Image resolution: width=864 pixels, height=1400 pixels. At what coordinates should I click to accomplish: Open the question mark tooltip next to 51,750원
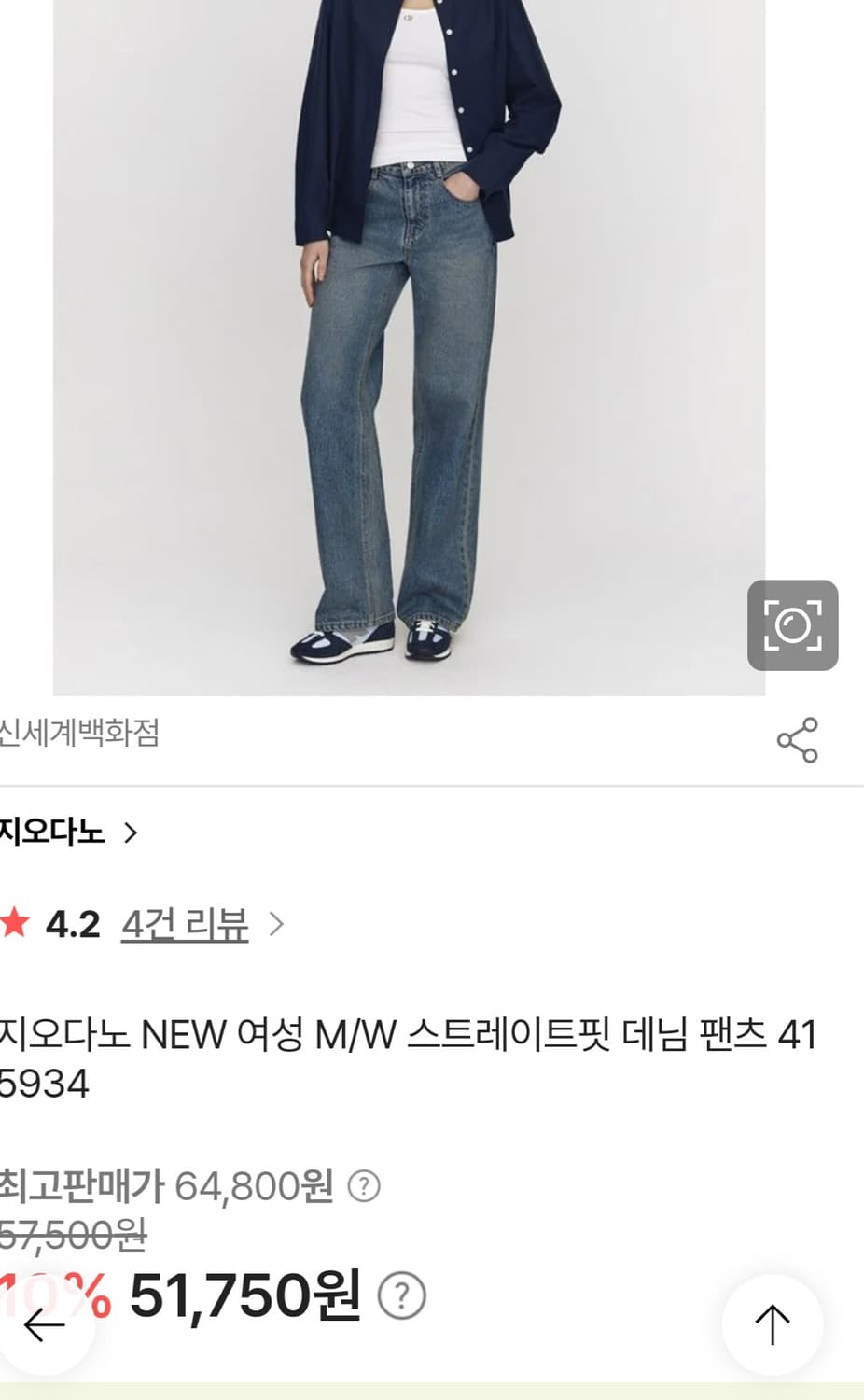pos(401,1295)
